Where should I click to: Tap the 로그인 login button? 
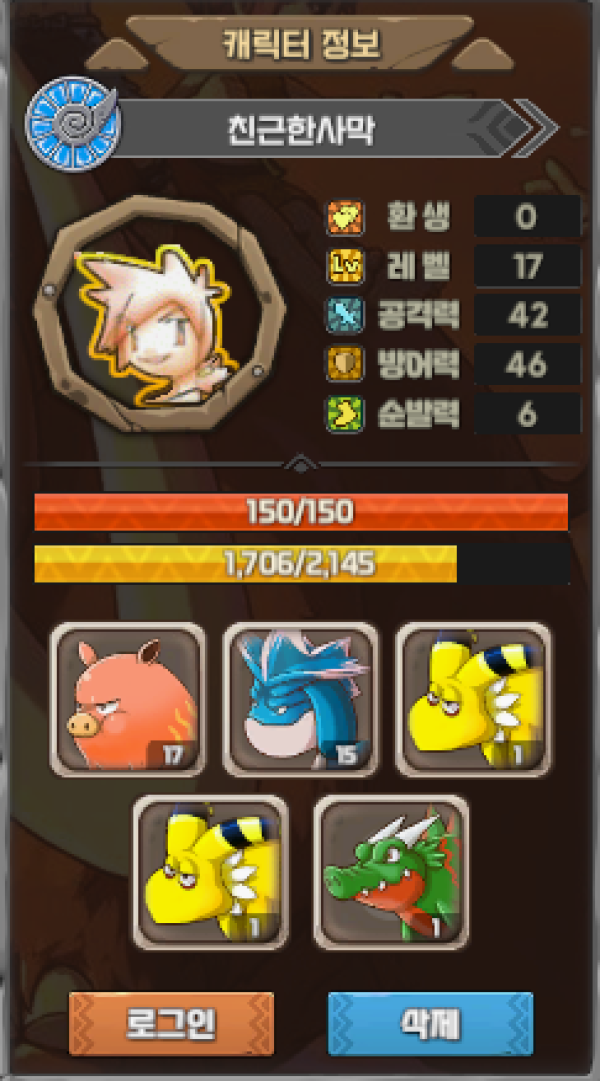[171, 1023]
